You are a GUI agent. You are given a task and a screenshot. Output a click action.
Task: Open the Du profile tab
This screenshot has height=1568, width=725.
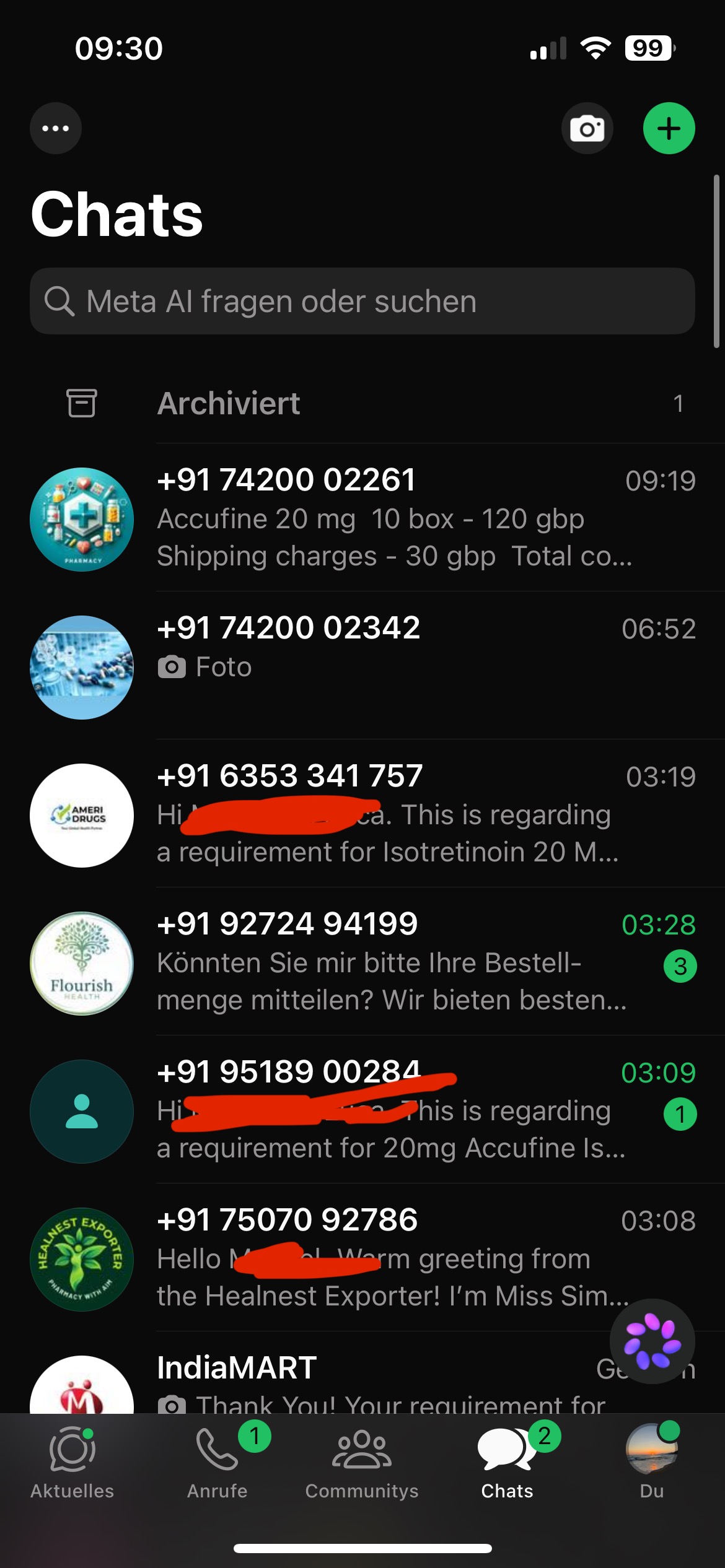coord(652,1463)
